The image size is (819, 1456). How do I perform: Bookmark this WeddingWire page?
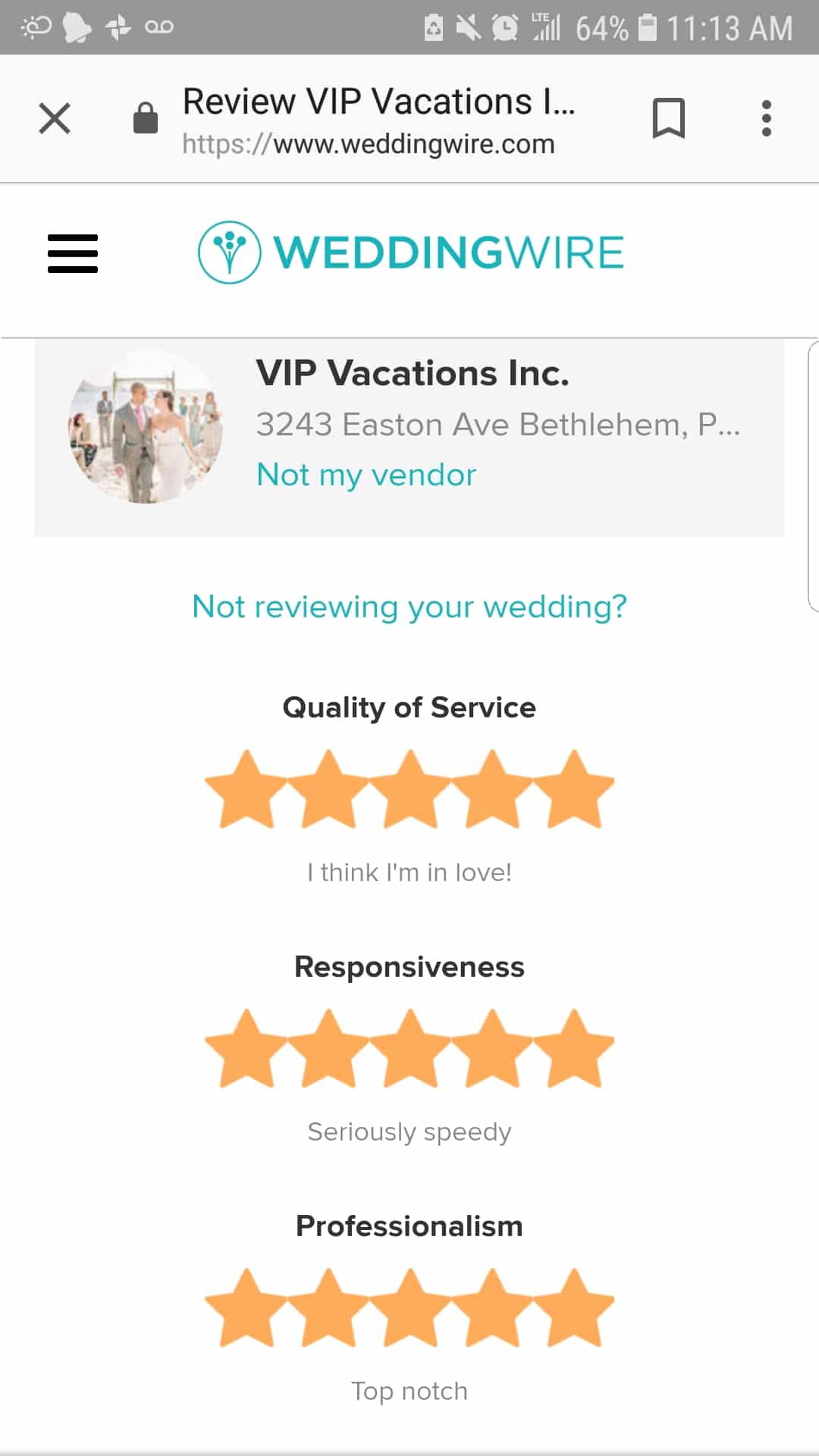click(x=668, y=118)
